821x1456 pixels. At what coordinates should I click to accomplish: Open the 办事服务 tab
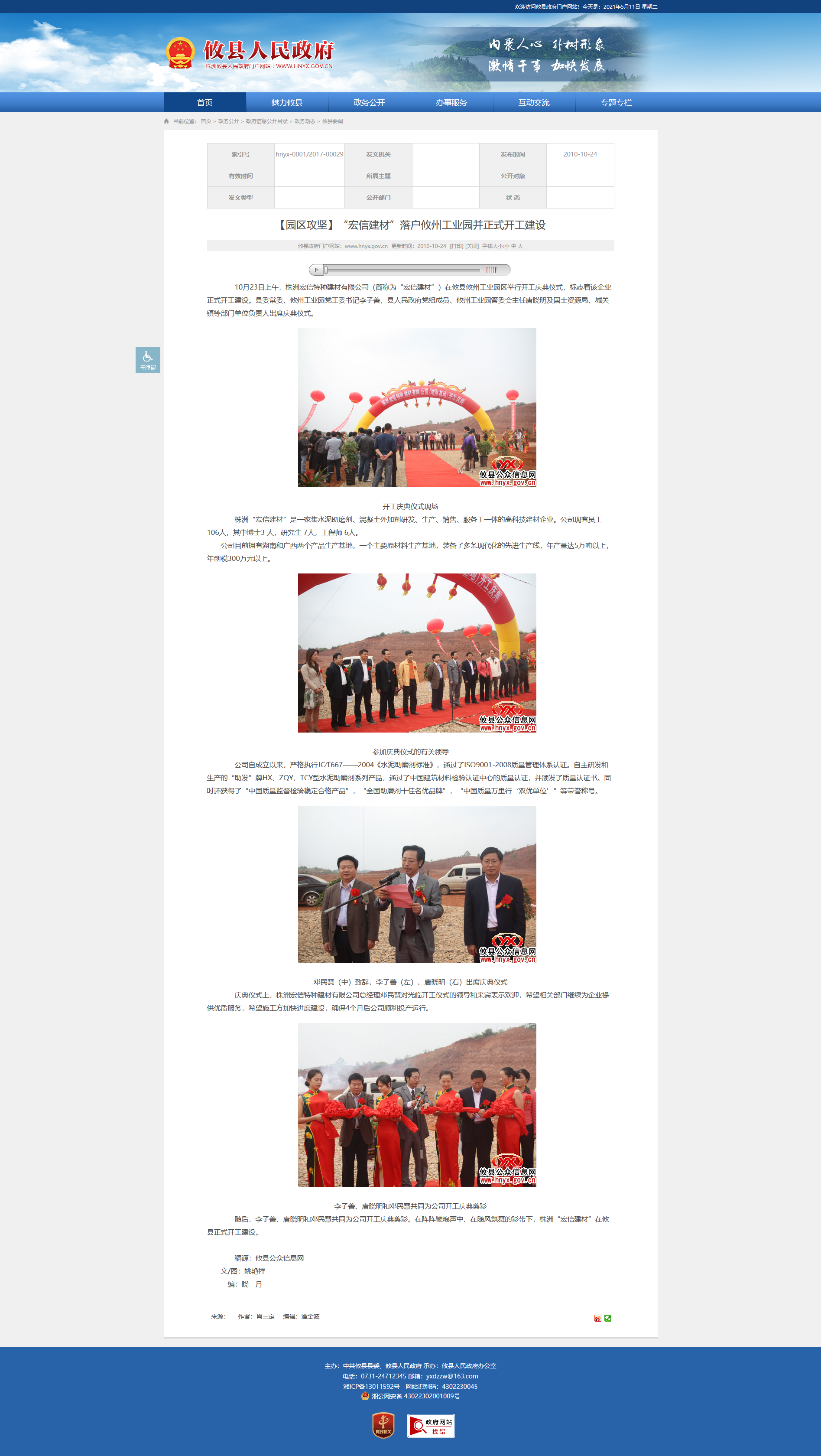(x=451, y=102)
